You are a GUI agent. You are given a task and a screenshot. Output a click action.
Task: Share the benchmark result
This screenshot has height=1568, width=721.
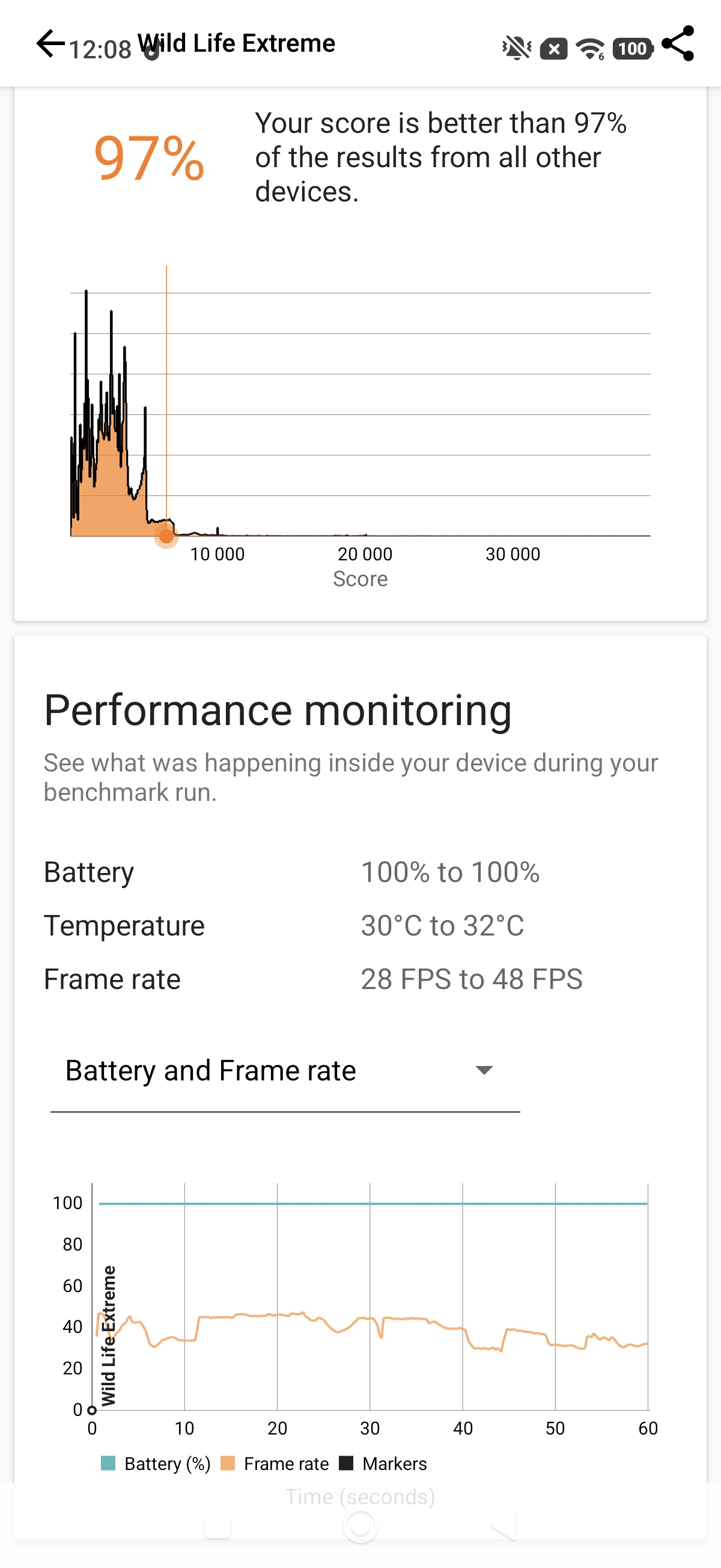(x=678, y=44)
